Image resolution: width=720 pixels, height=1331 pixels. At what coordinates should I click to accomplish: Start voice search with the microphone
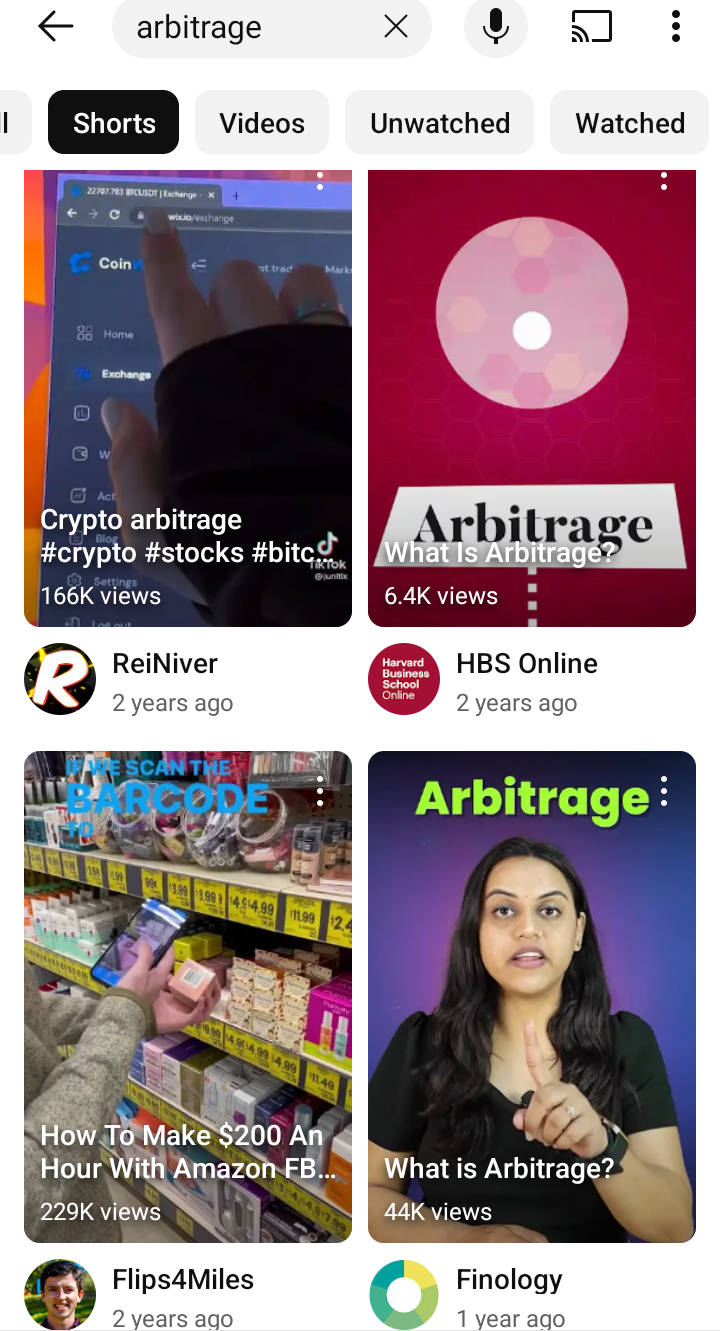pos(496,27)
